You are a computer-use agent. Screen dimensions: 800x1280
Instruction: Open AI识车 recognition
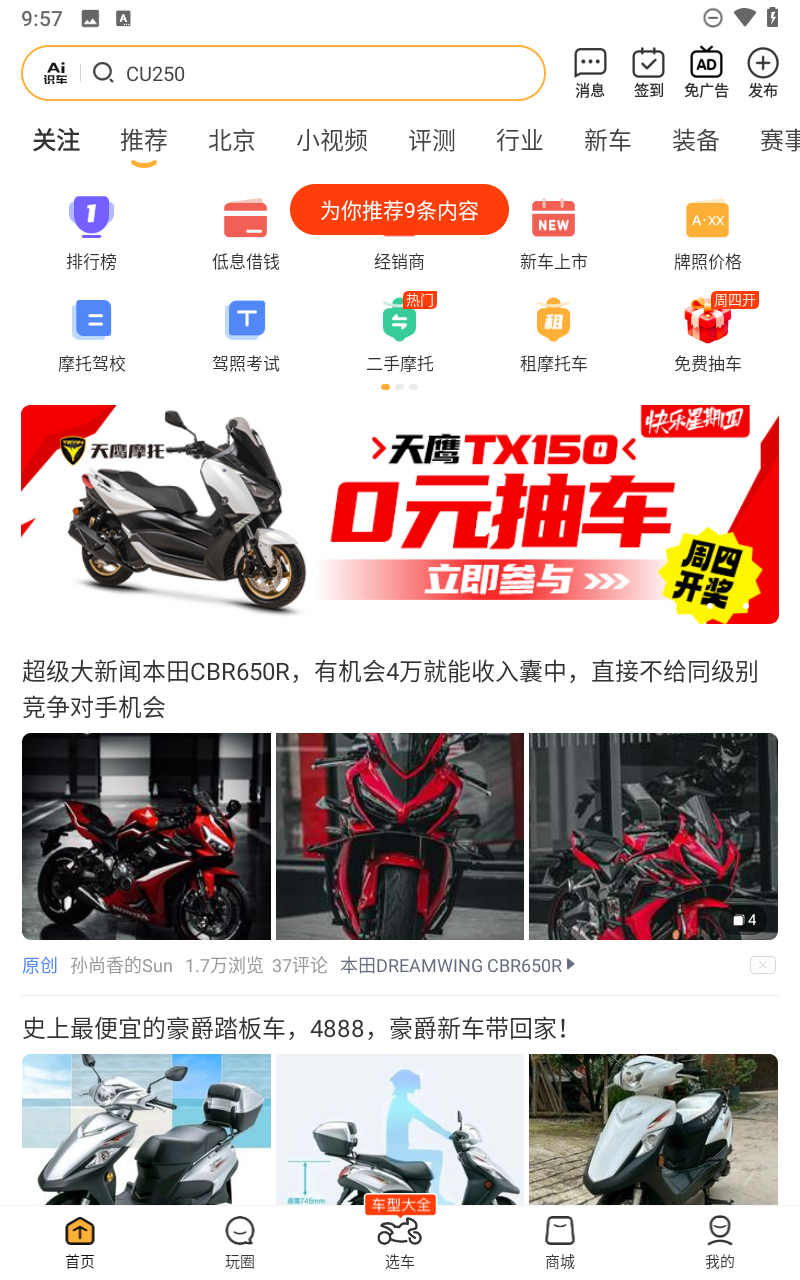coord(56,73)
